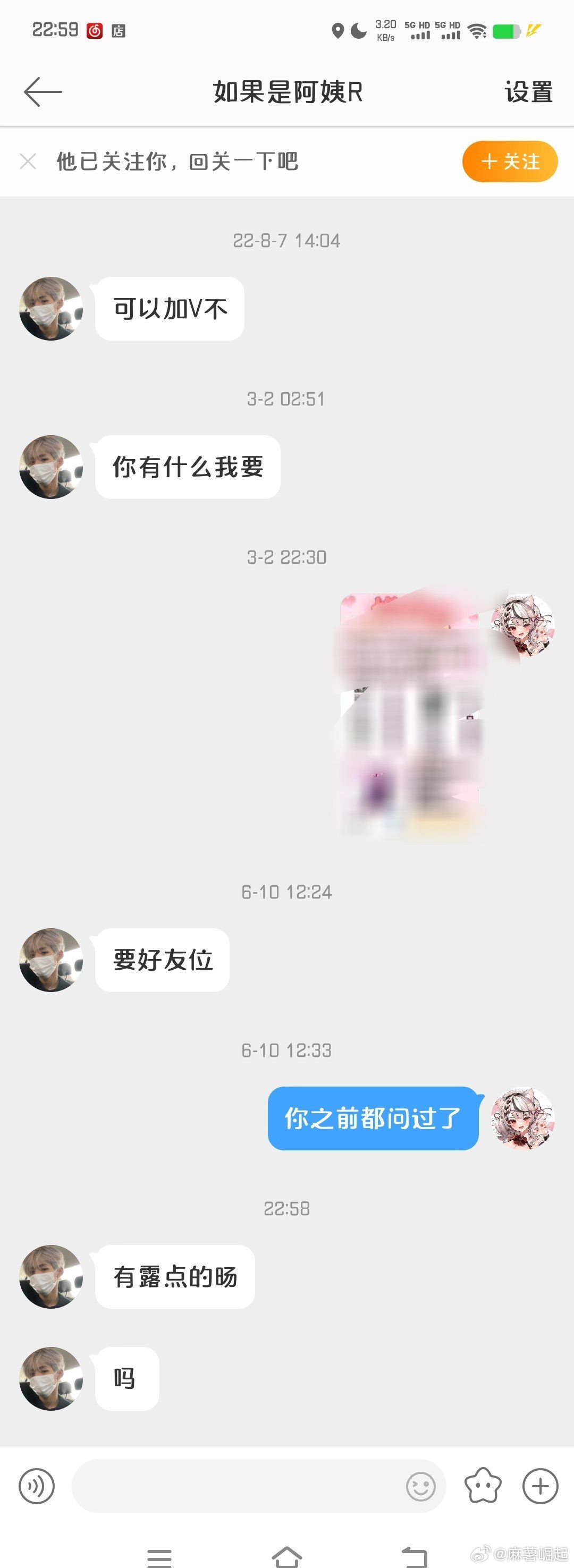Switch to voice message input
The height and width of the screenshot is (1568, 574).
(37, 1486)
